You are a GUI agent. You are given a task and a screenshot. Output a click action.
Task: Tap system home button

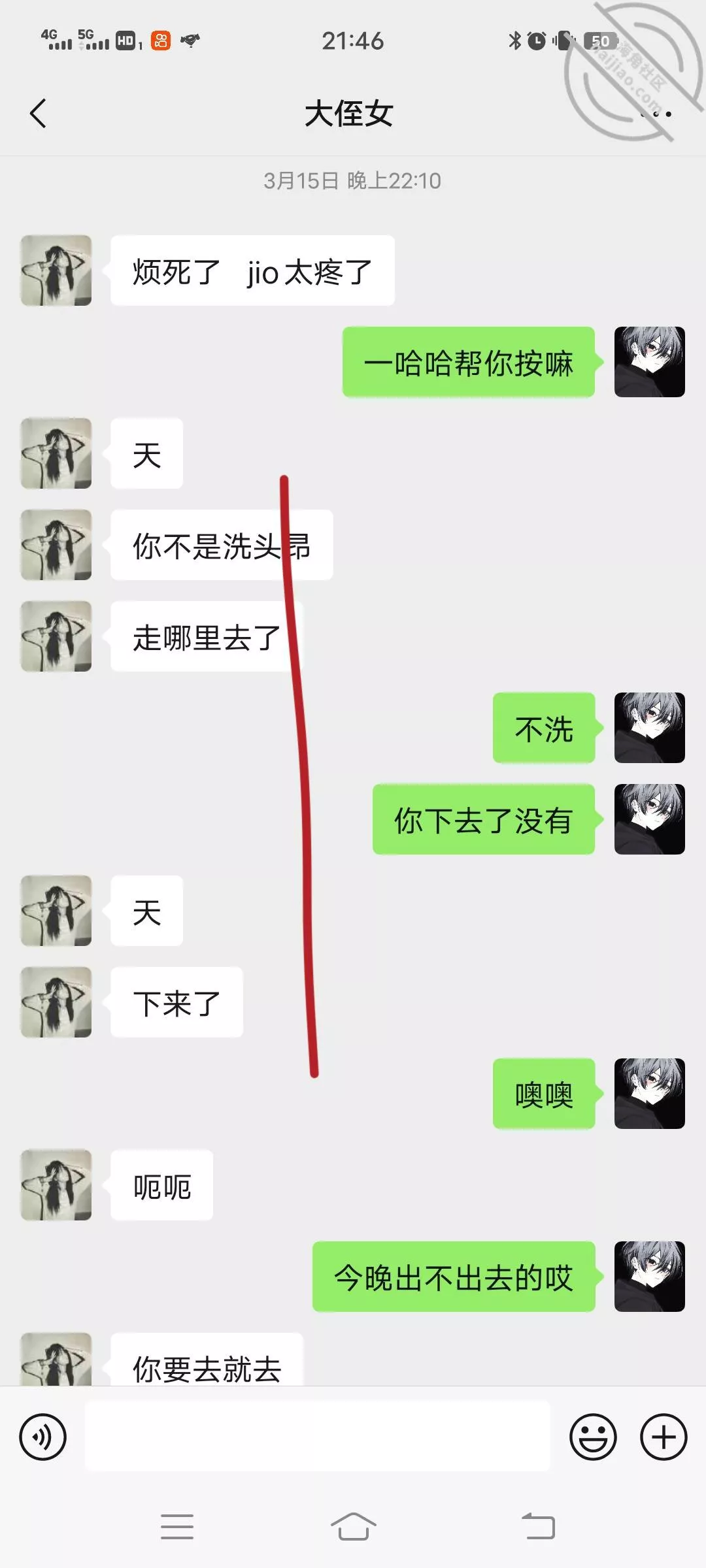pyautogui.click(x=353, y=1527)
